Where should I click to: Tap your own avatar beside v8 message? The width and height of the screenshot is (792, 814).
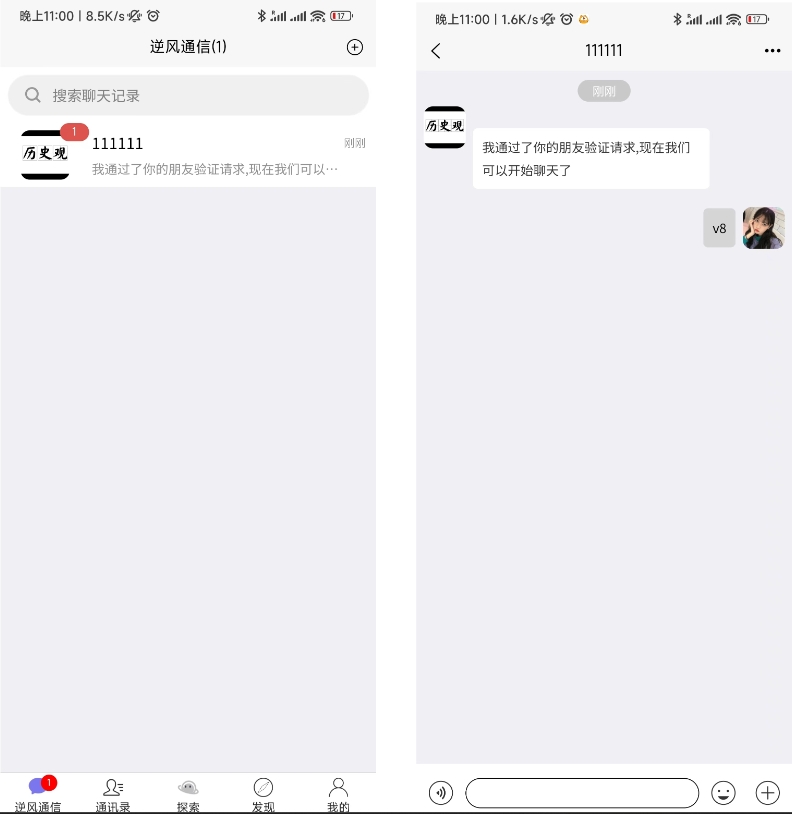coord(763,228)
